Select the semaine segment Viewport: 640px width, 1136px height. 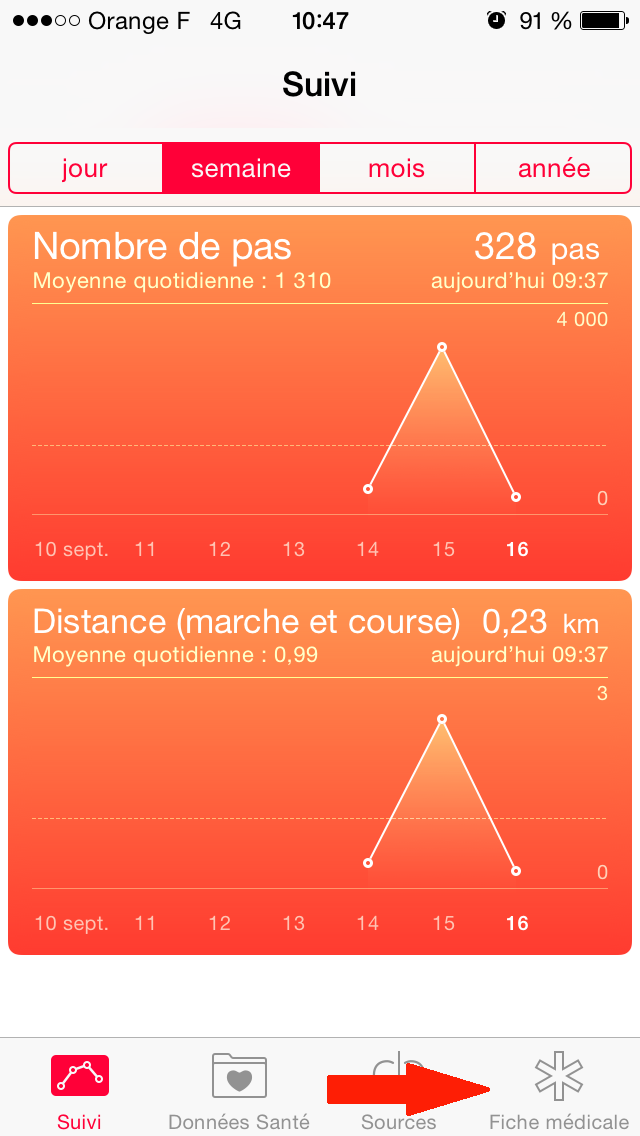[x=241, y=168]
